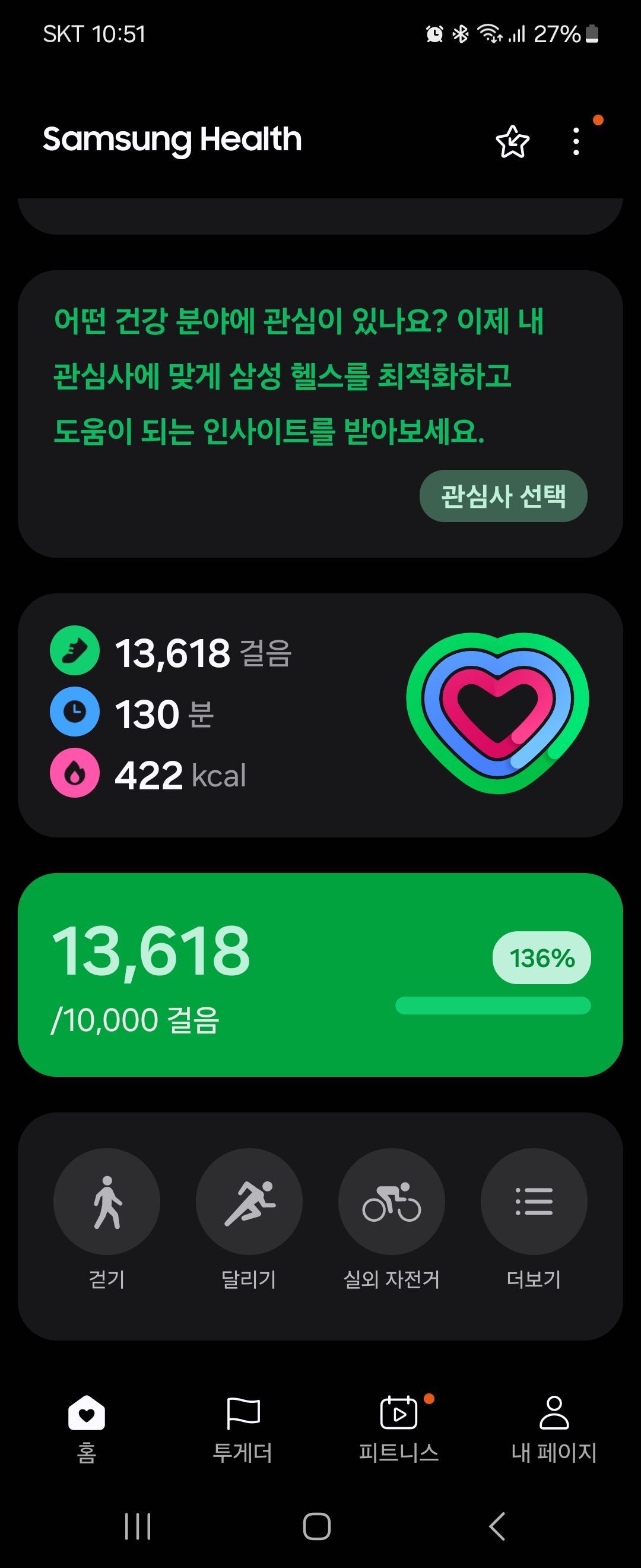Open the star badge icon in header
Viewport: 641px width, 1568px height.
tap(512, 142)
